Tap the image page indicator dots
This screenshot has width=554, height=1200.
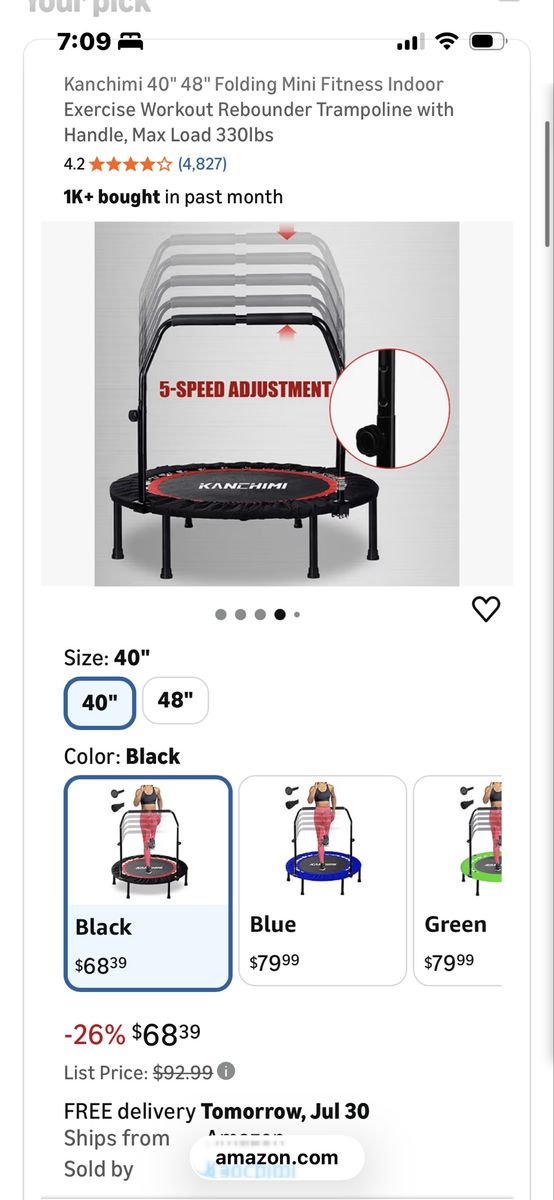click(257, 614)
